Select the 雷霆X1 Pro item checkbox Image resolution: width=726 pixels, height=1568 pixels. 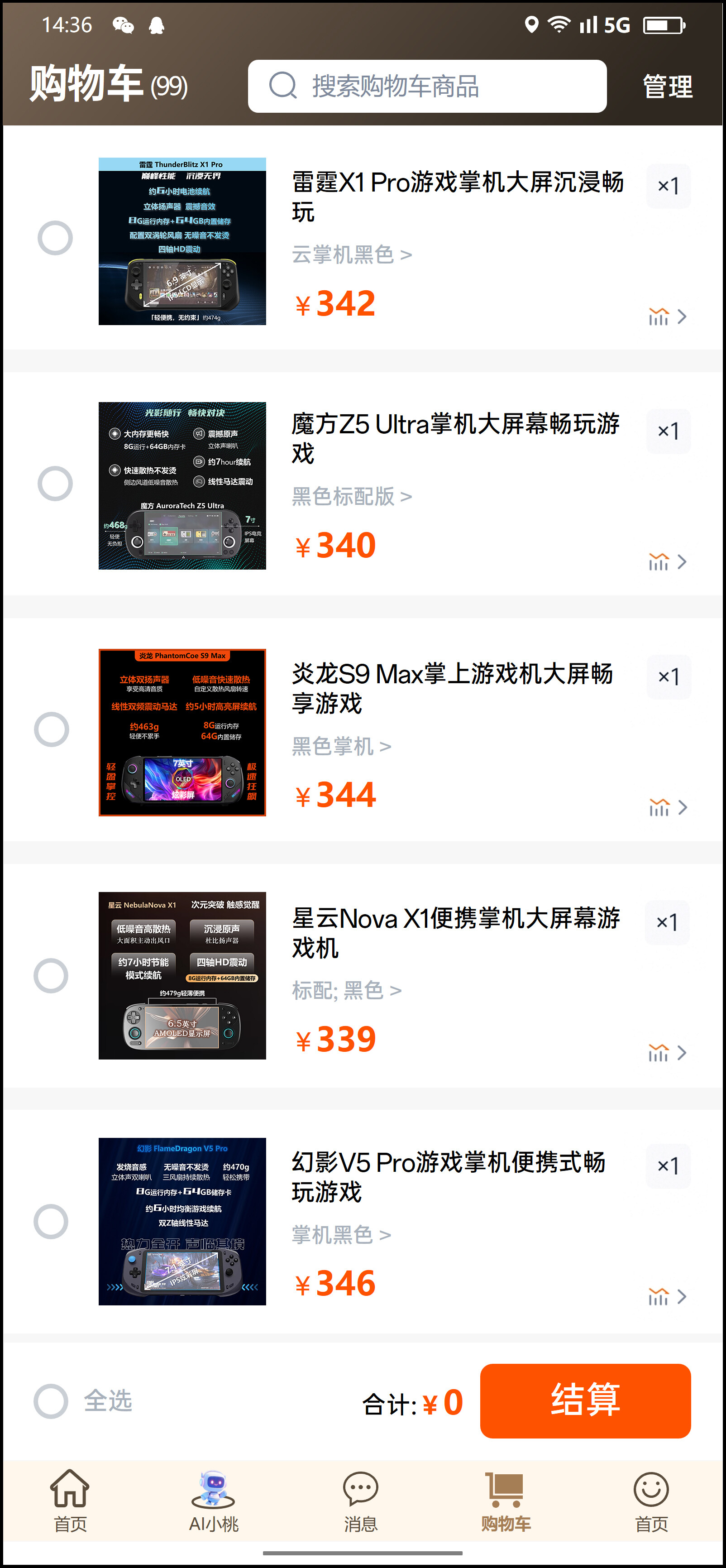(x=55, y=237)
